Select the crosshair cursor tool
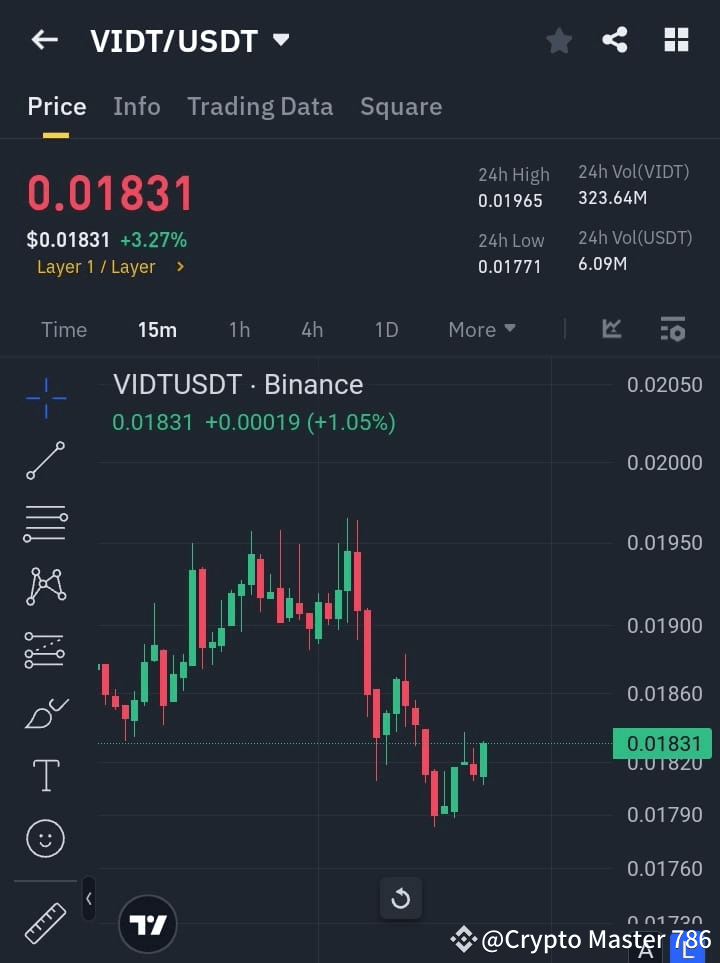The height and width of the screenshot is (963, 720). point(45,398)
